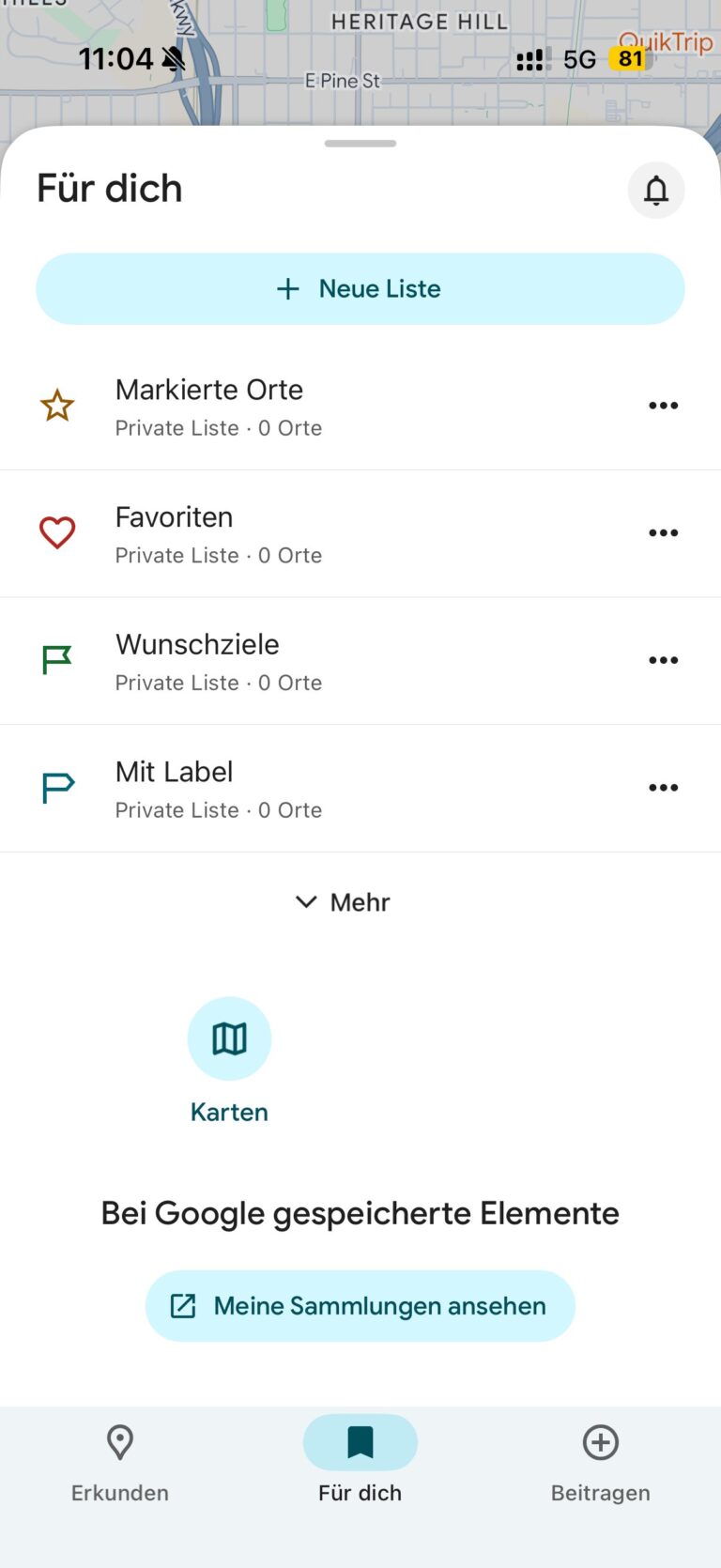Open the Favoriten three-dot menu
Viewport: 721px width, 1568px height.
[x=664, y=532]
